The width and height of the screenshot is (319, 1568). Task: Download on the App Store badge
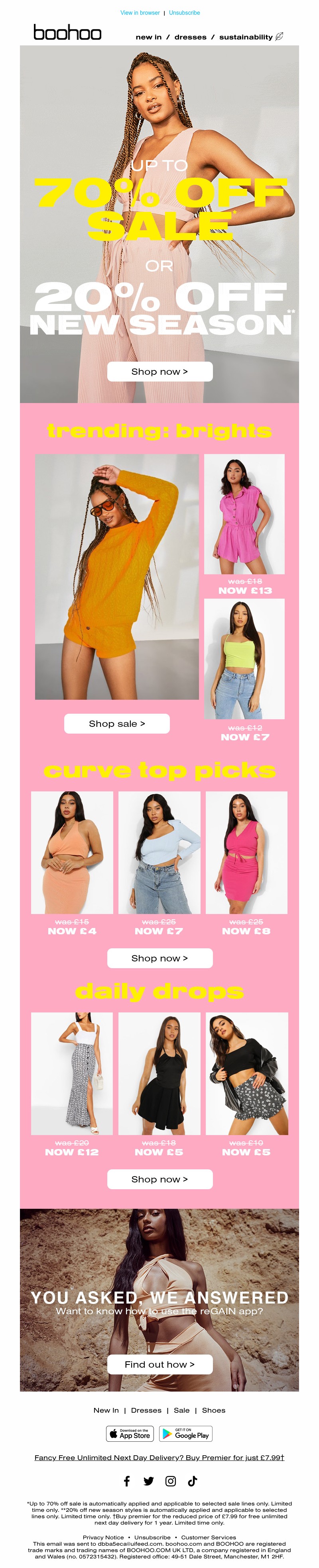point(129,1433)
